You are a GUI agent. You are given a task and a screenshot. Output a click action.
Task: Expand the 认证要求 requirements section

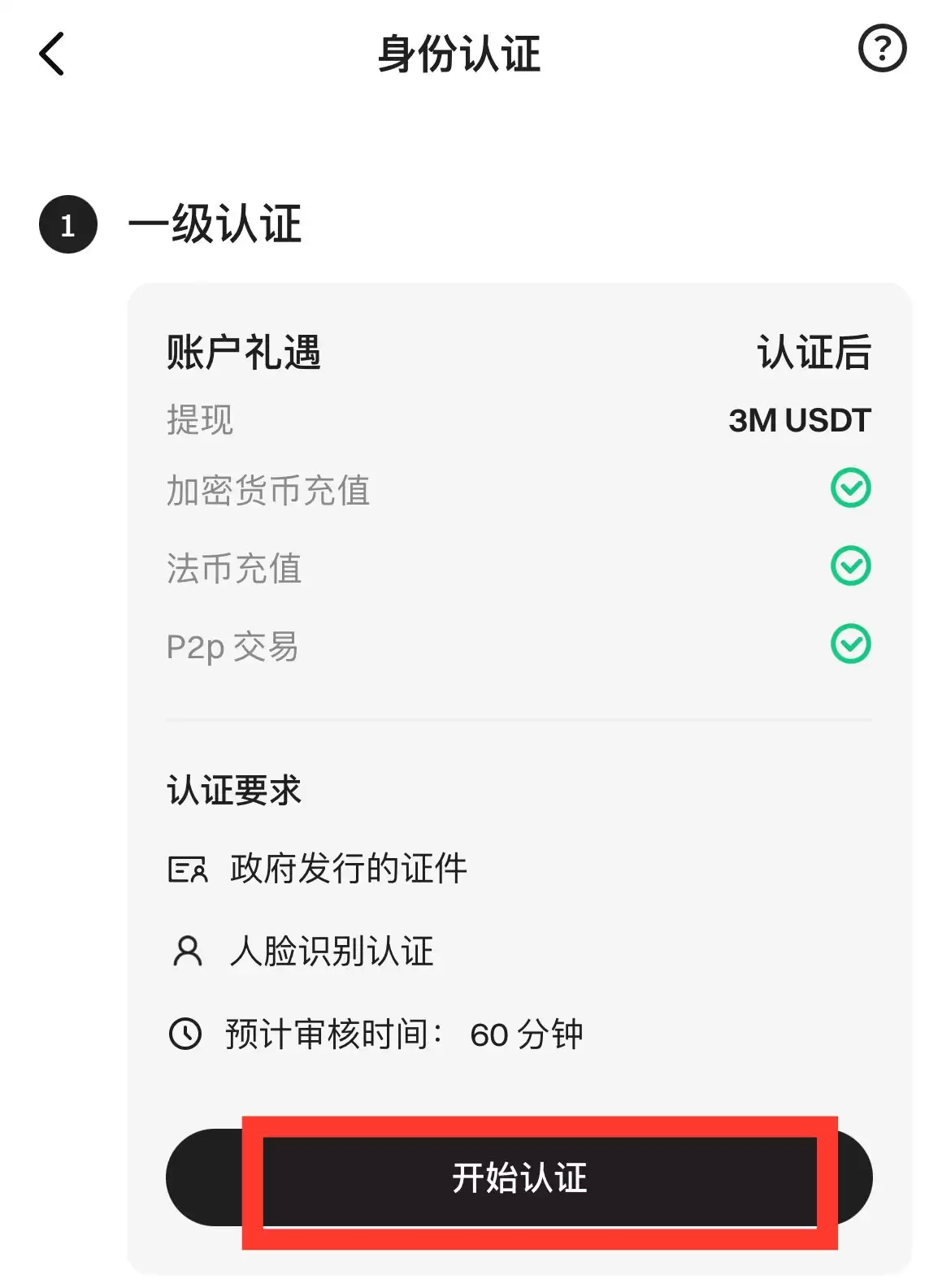pyautogui.click(x=233, y=789)
